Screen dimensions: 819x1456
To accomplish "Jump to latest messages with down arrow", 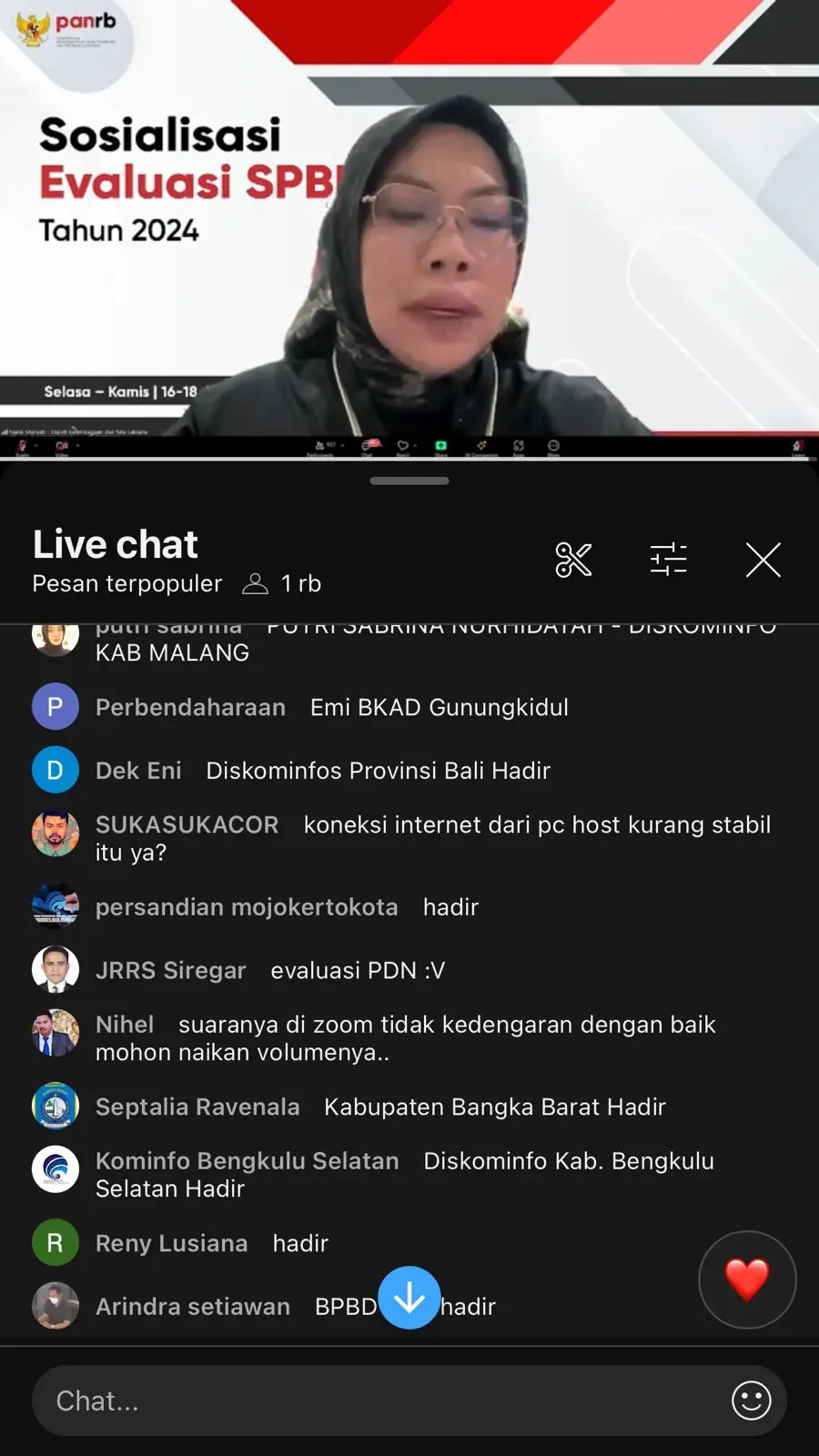I will pos(409,1298).
